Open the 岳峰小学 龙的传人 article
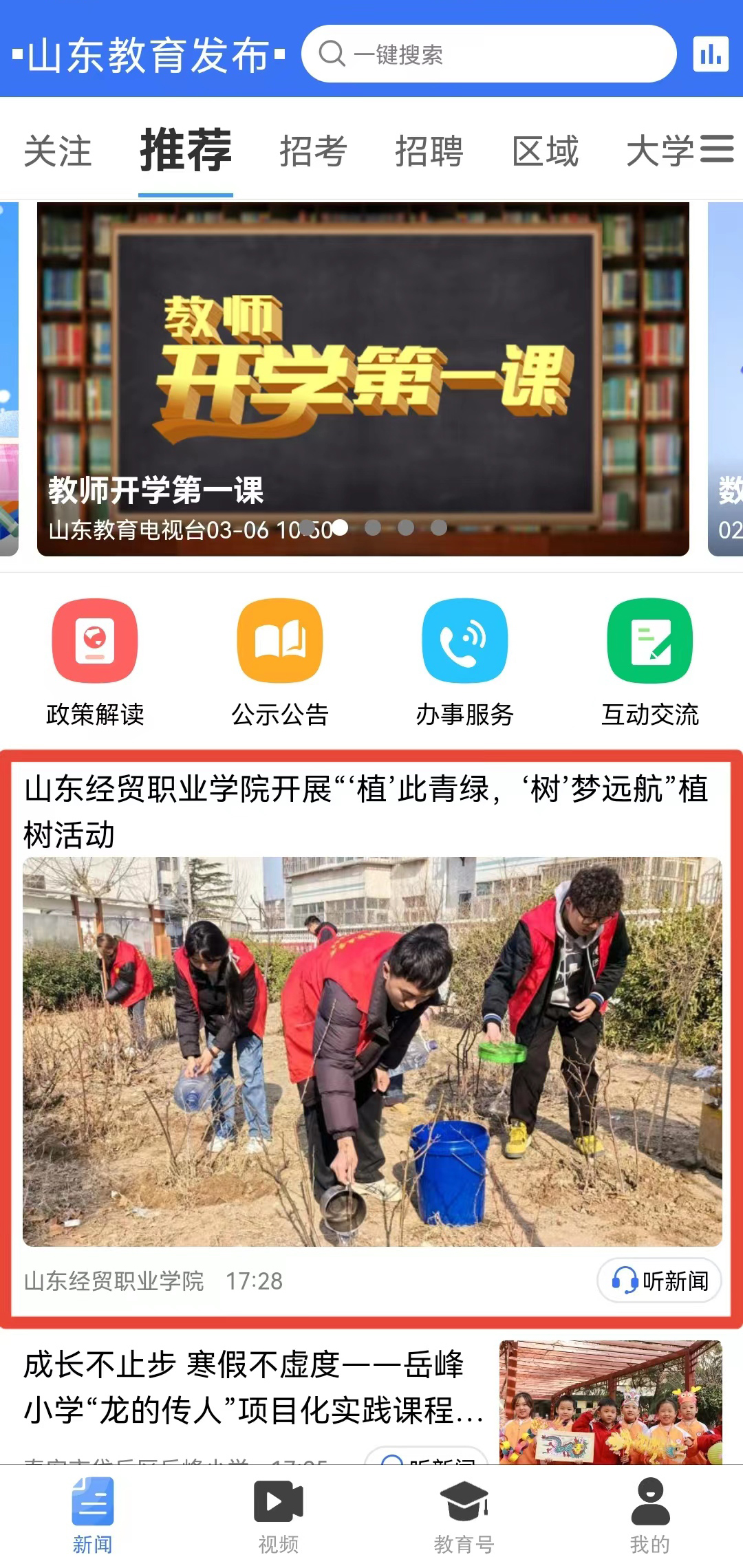The height and width of the screenshot is (1568, 743). (255, 1387)
